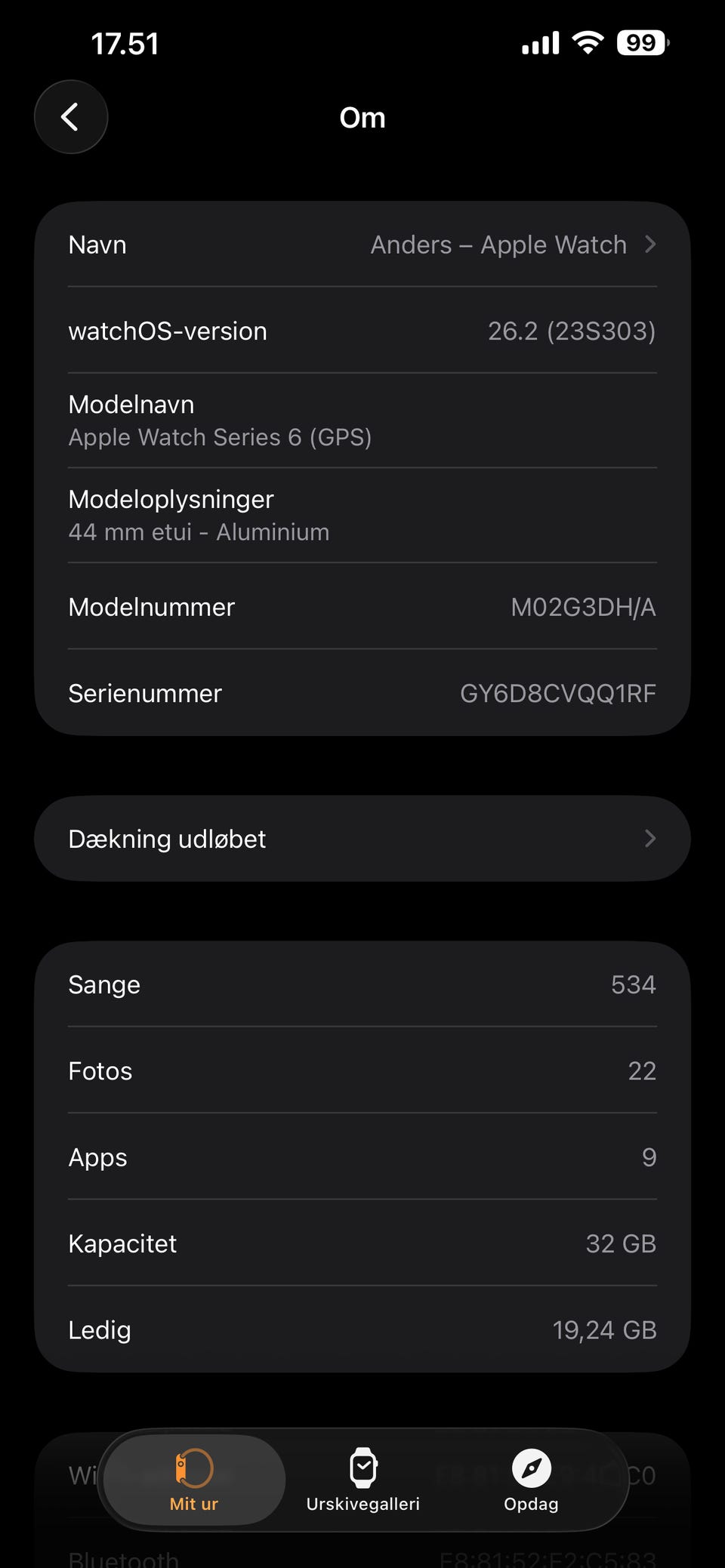Open the Dækning udløbet coverage row
Screen dimensions: 725x1568
pyautogui.click(x=362, y=839)
